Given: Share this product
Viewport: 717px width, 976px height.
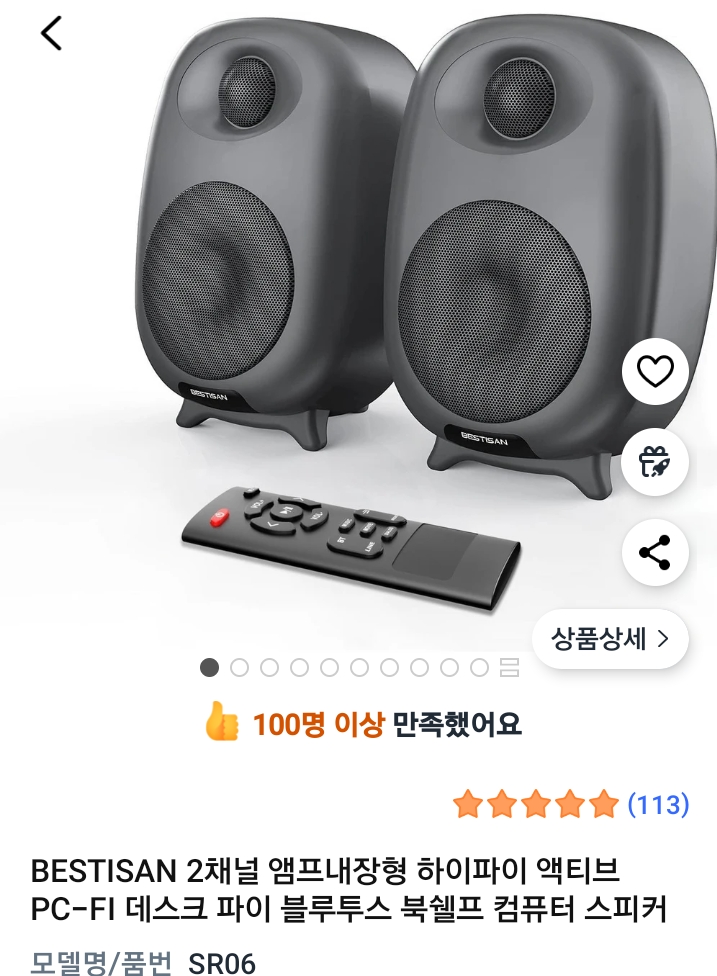Looking at the screenshot, I should [x=655, y=552].
